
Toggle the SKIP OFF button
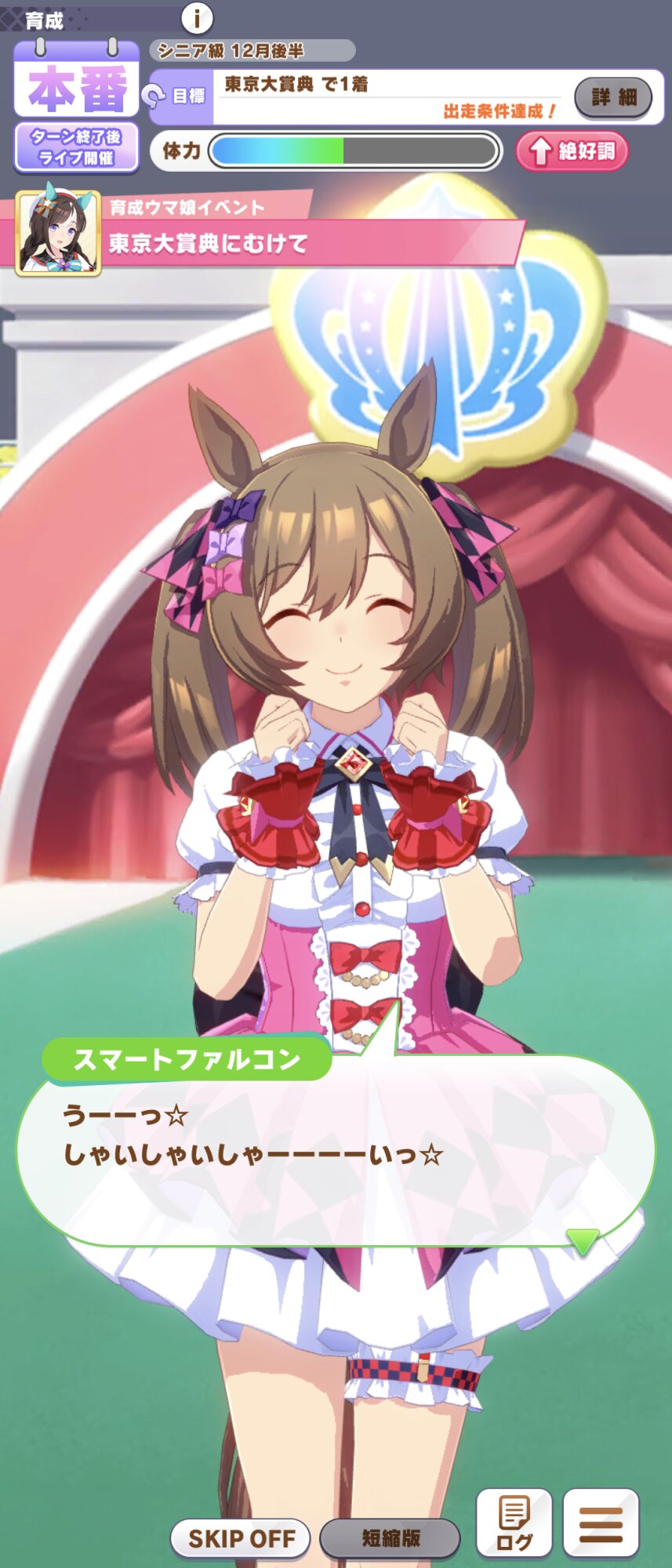[x=241, y=1537]
